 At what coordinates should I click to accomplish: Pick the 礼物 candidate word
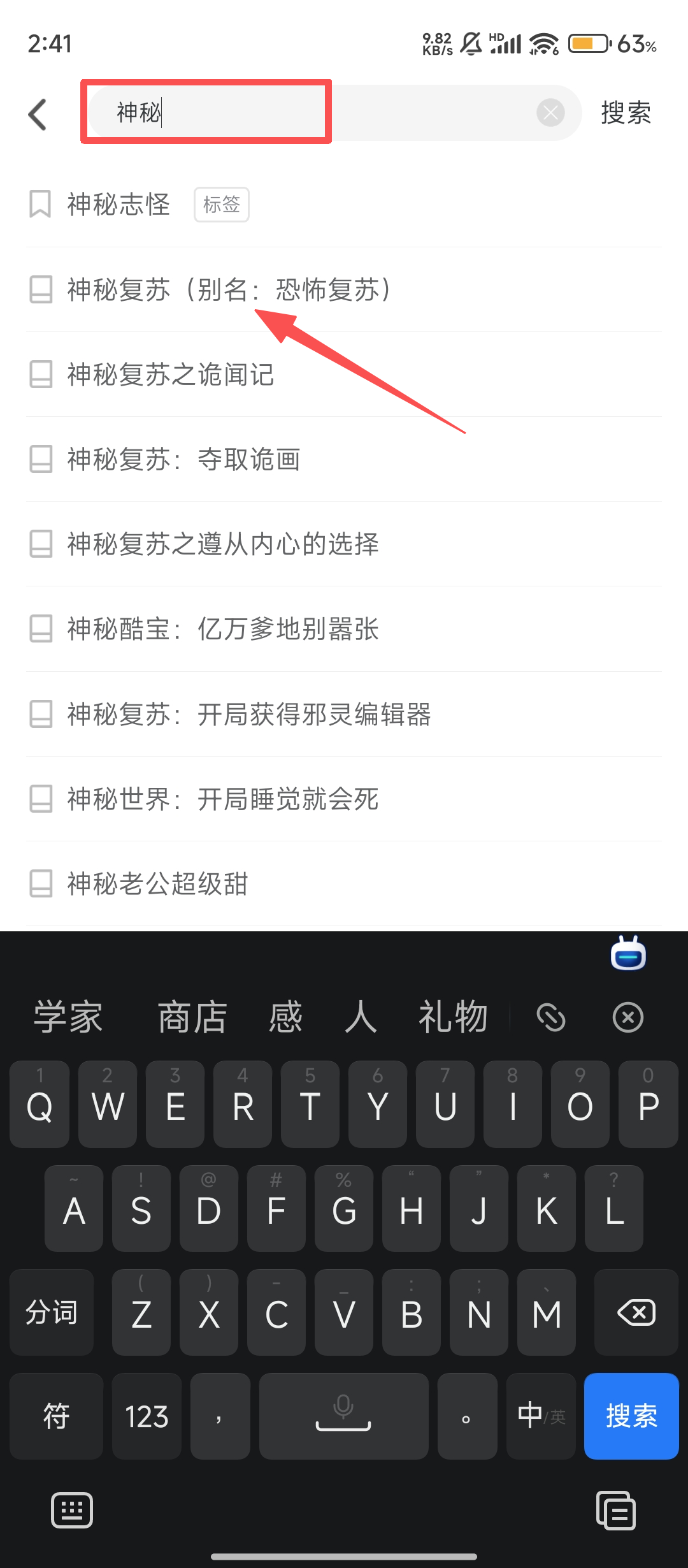pos(453,1017)
